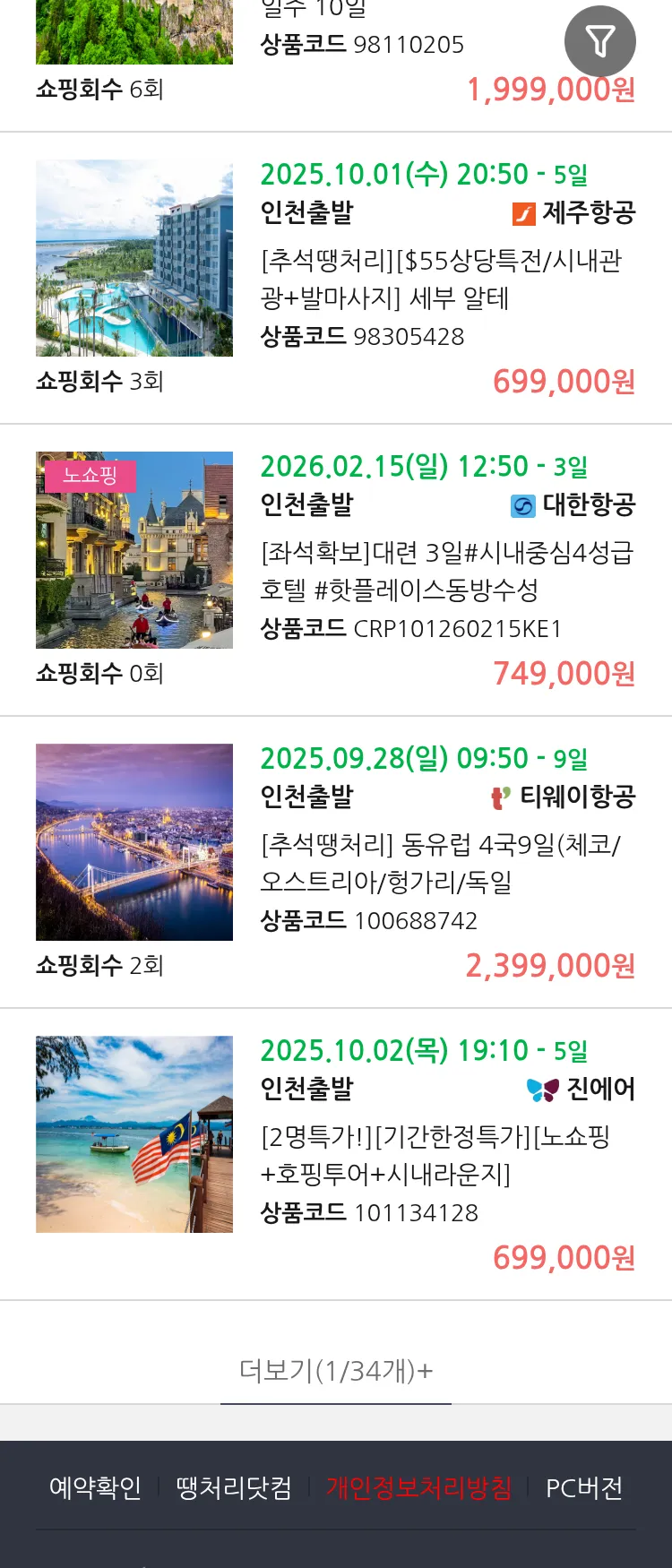Screen dimensions: 672x1568
Task: Open the 땡처리닷컴 footer link
Action: click(x=234, y=1487)
